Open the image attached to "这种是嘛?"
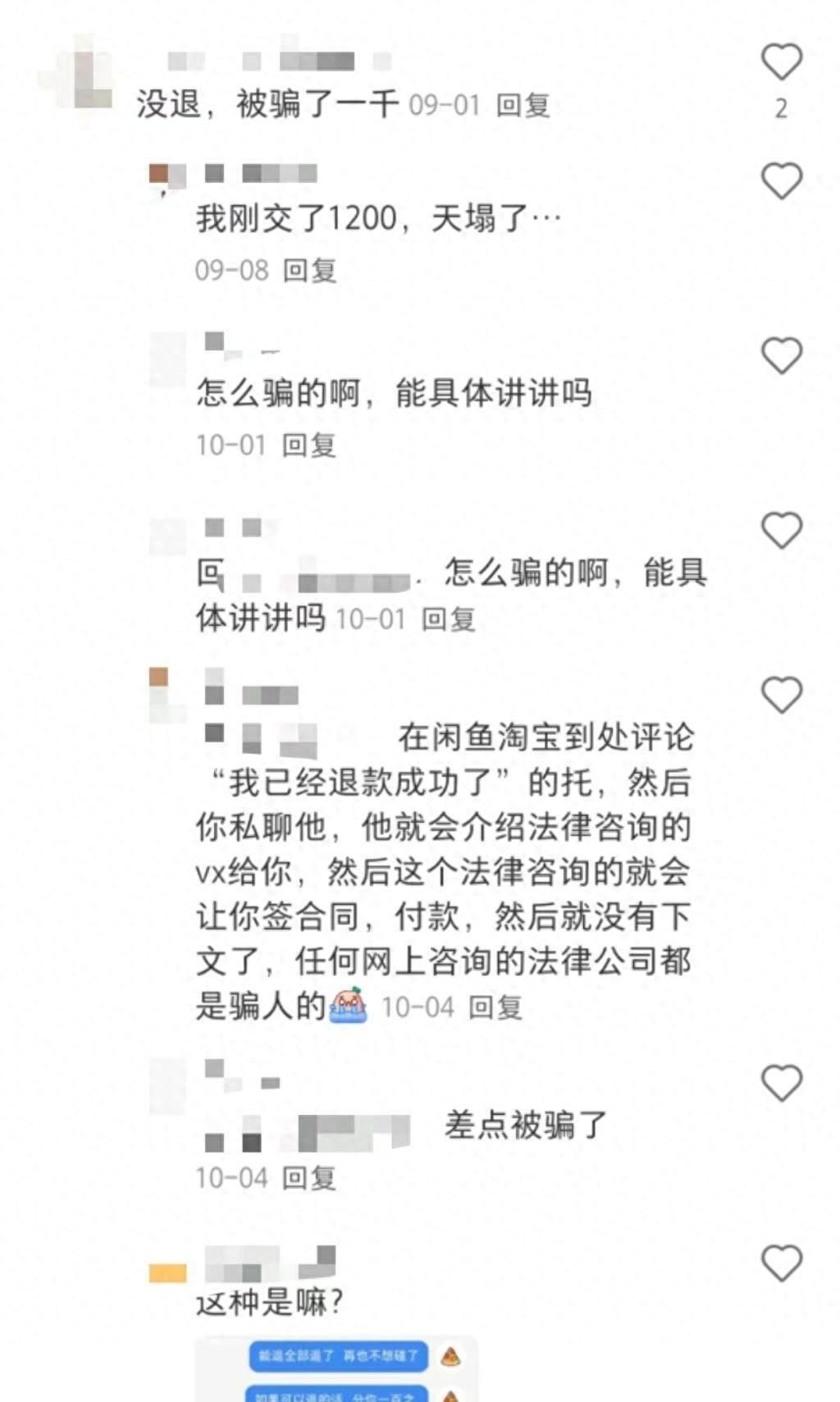Image resolution: width=840 pixels, height=1402 pixels. [x=336, y=1368]
